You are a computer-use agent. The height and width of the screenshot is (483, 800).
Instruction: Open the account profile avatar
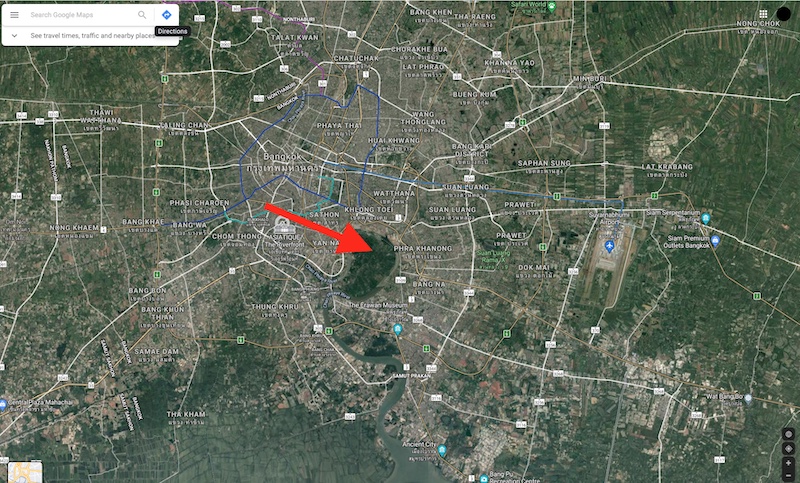[x=785, y=13]
